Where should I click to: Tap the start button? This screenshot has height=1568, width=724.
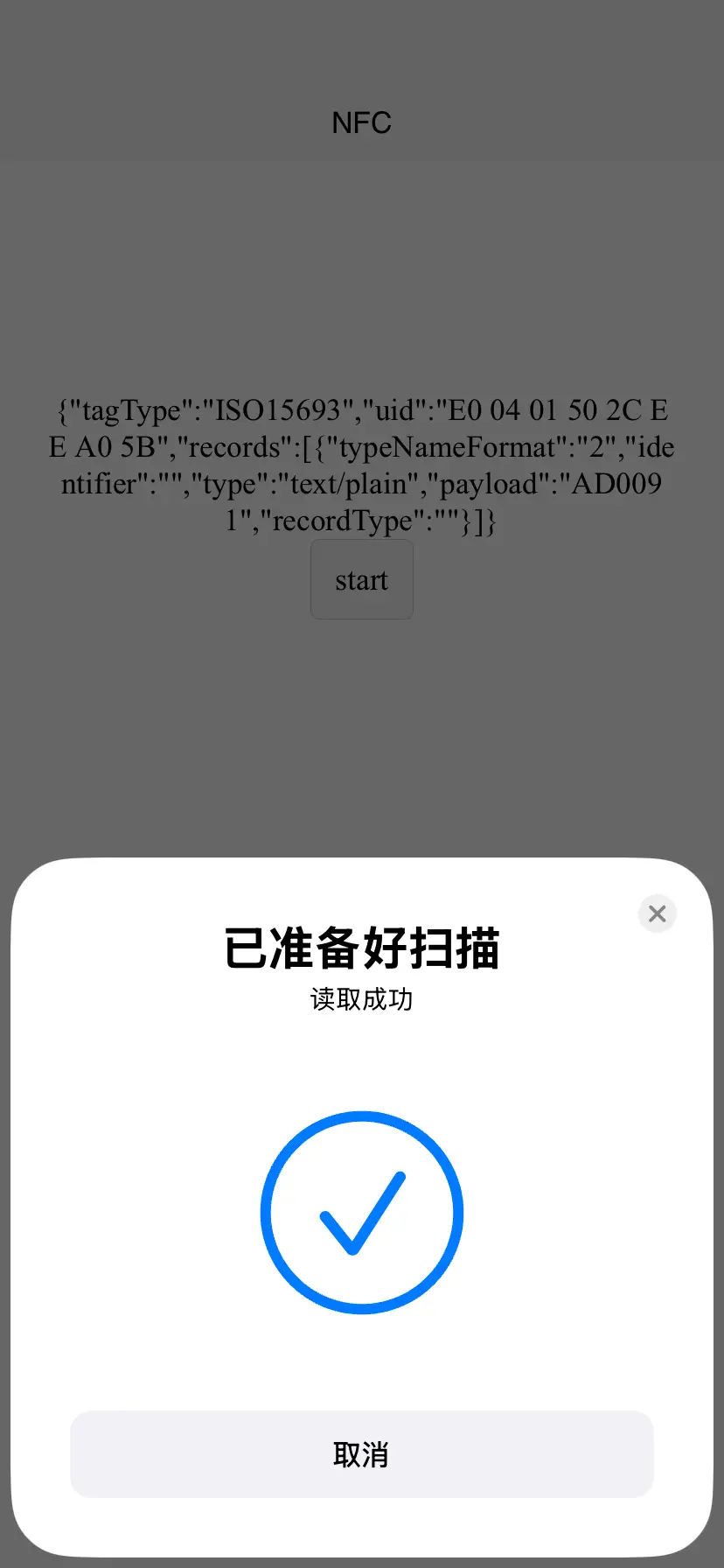point(362,580)
